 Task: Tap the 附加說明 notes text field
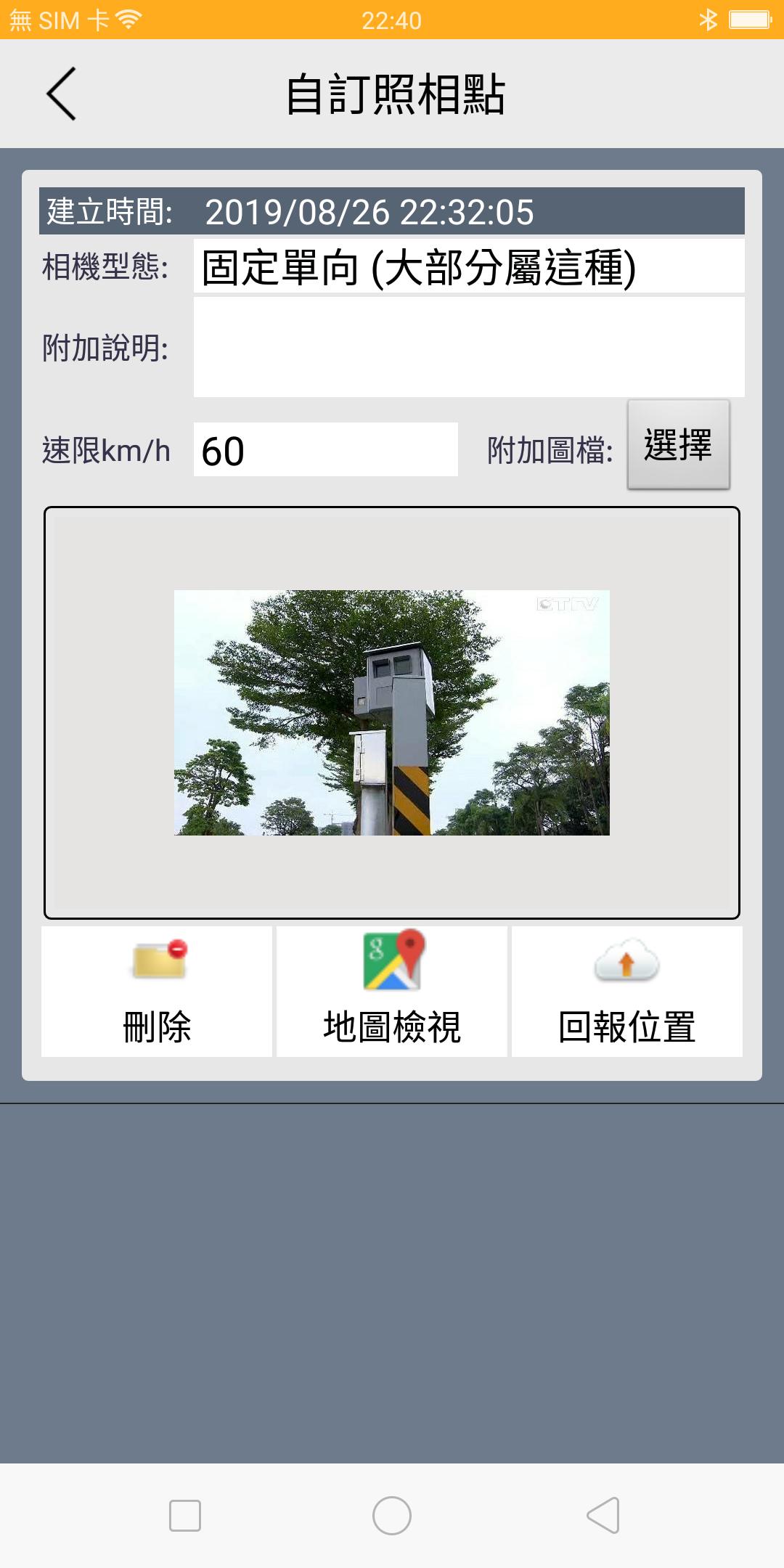469,347
